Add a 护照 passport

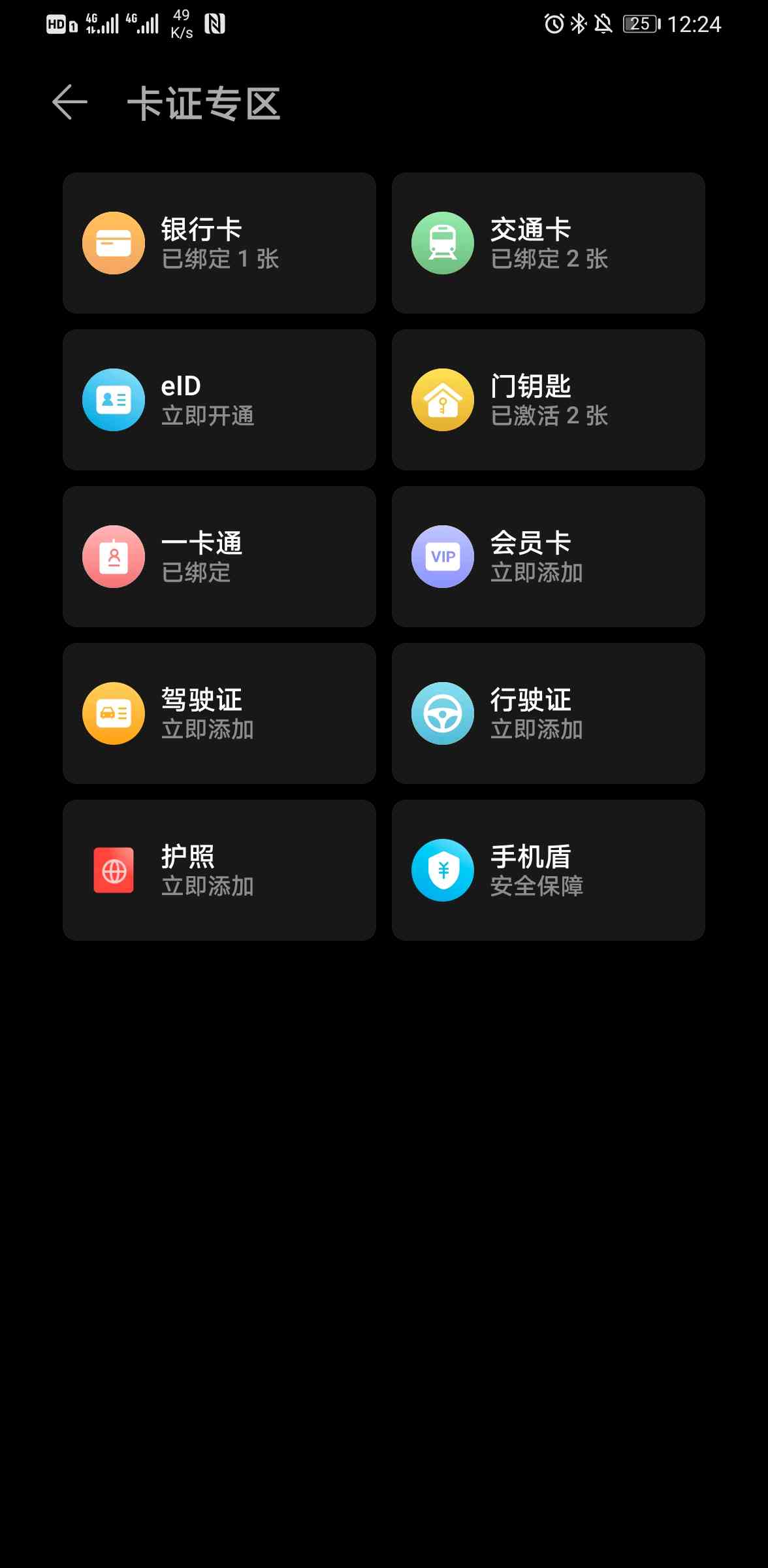(x=219, y=870)
